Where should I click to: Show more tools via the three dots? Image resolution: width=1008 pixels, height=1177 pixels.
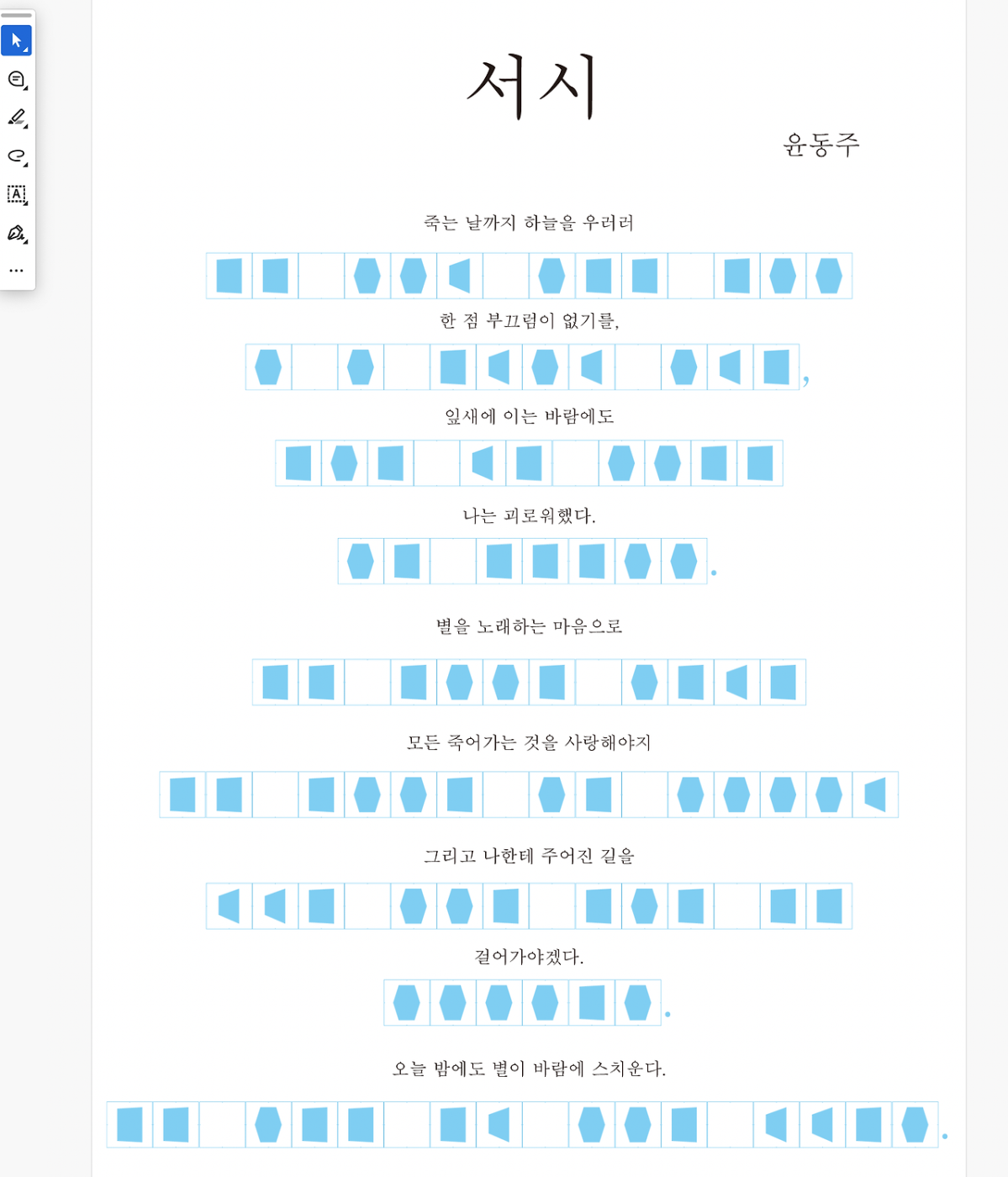17,271
